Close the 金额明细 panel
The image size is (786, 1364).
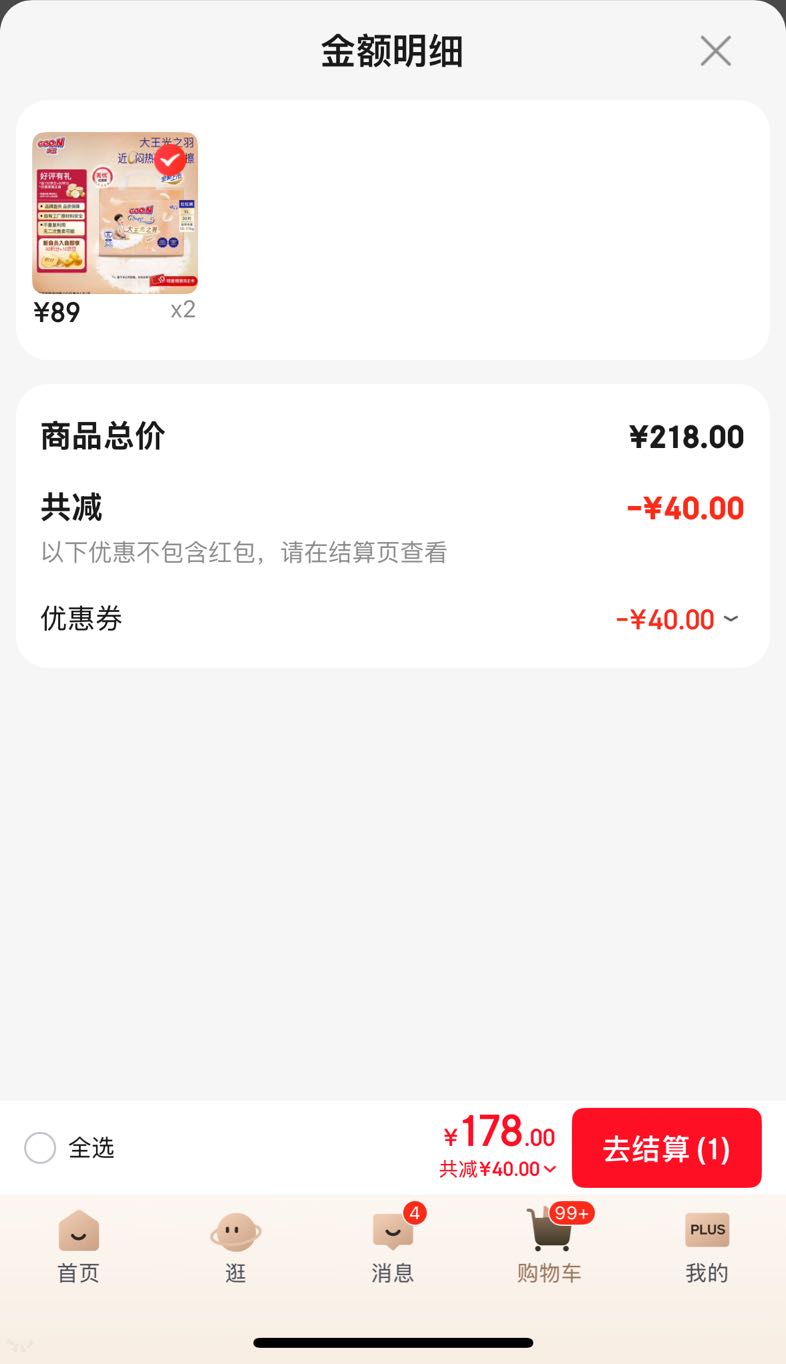pos(715,51)
